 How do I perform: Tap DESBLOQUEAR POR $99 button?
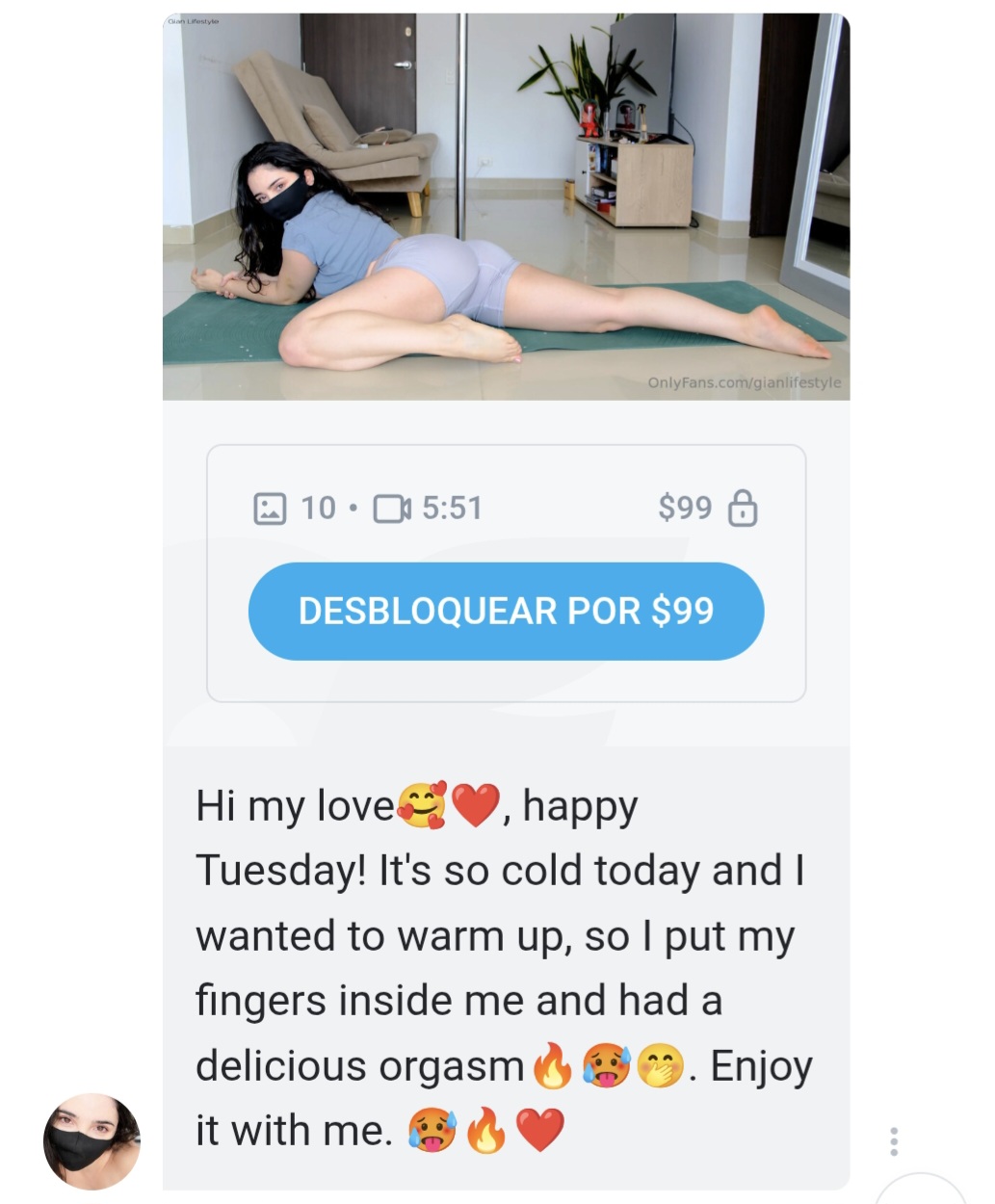click(506, 611)
